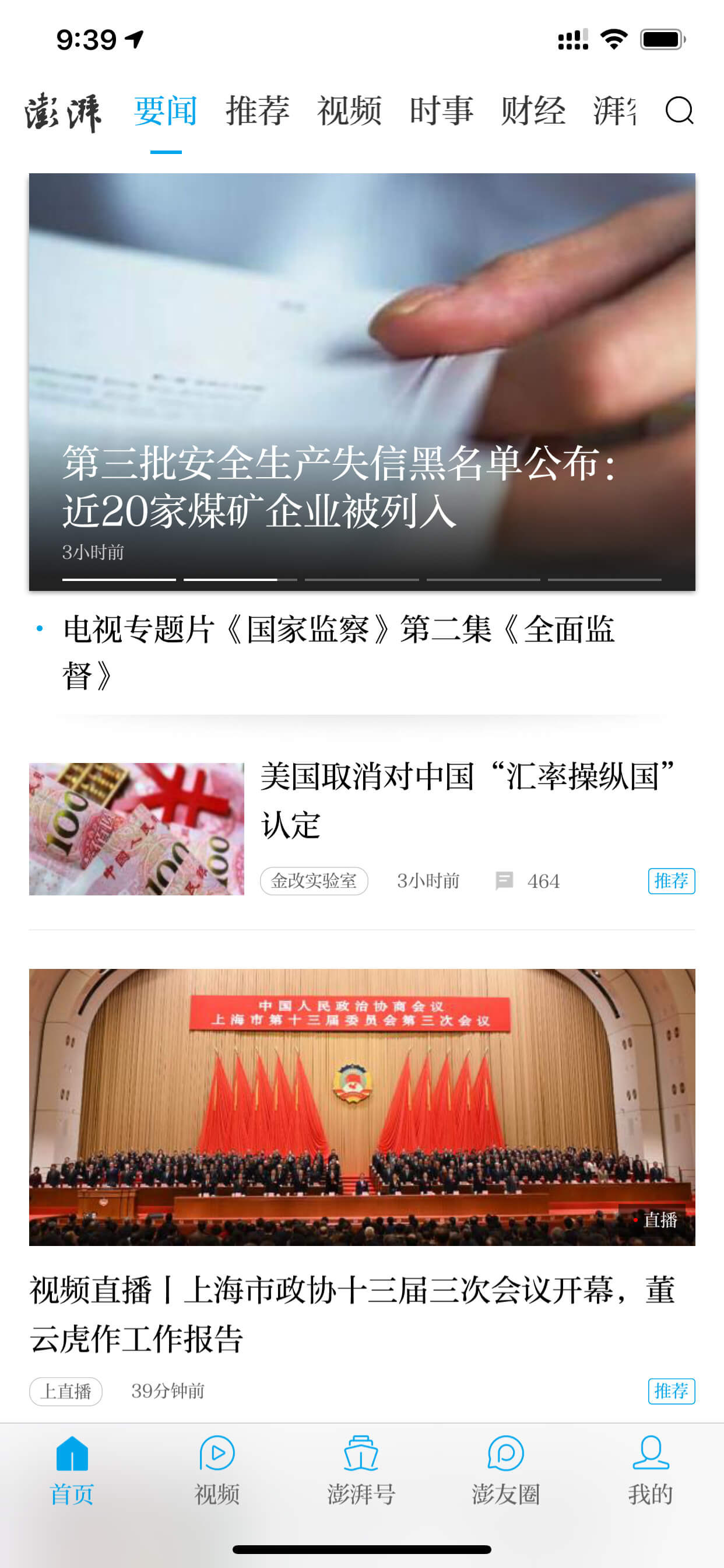Open the headline banner about 安全生产失信黑名单
The width and height of the screenshot is (724, 1568).
click(362, 381)
